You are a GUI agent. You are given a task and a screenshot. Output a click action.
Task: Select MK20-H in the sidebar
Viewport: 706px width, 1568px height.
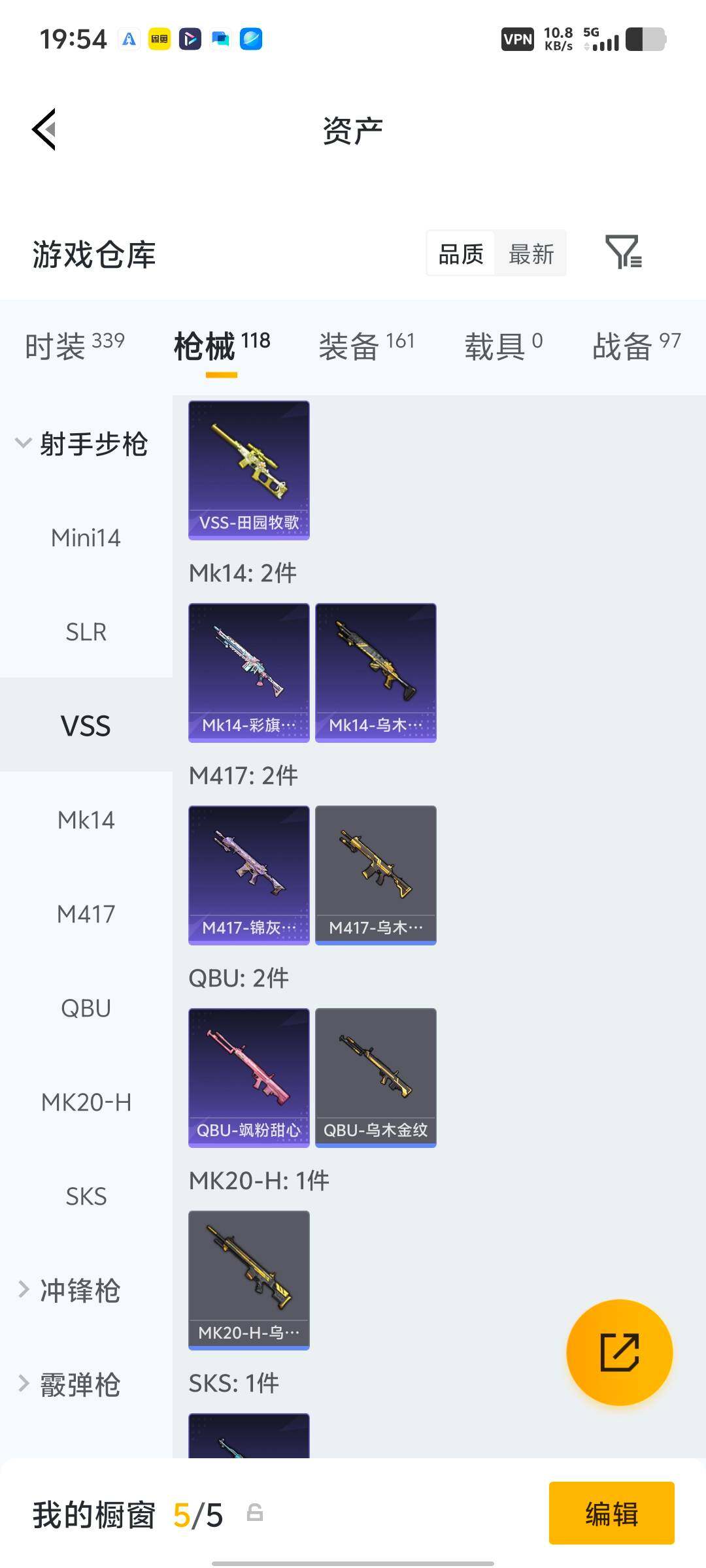86,1102
